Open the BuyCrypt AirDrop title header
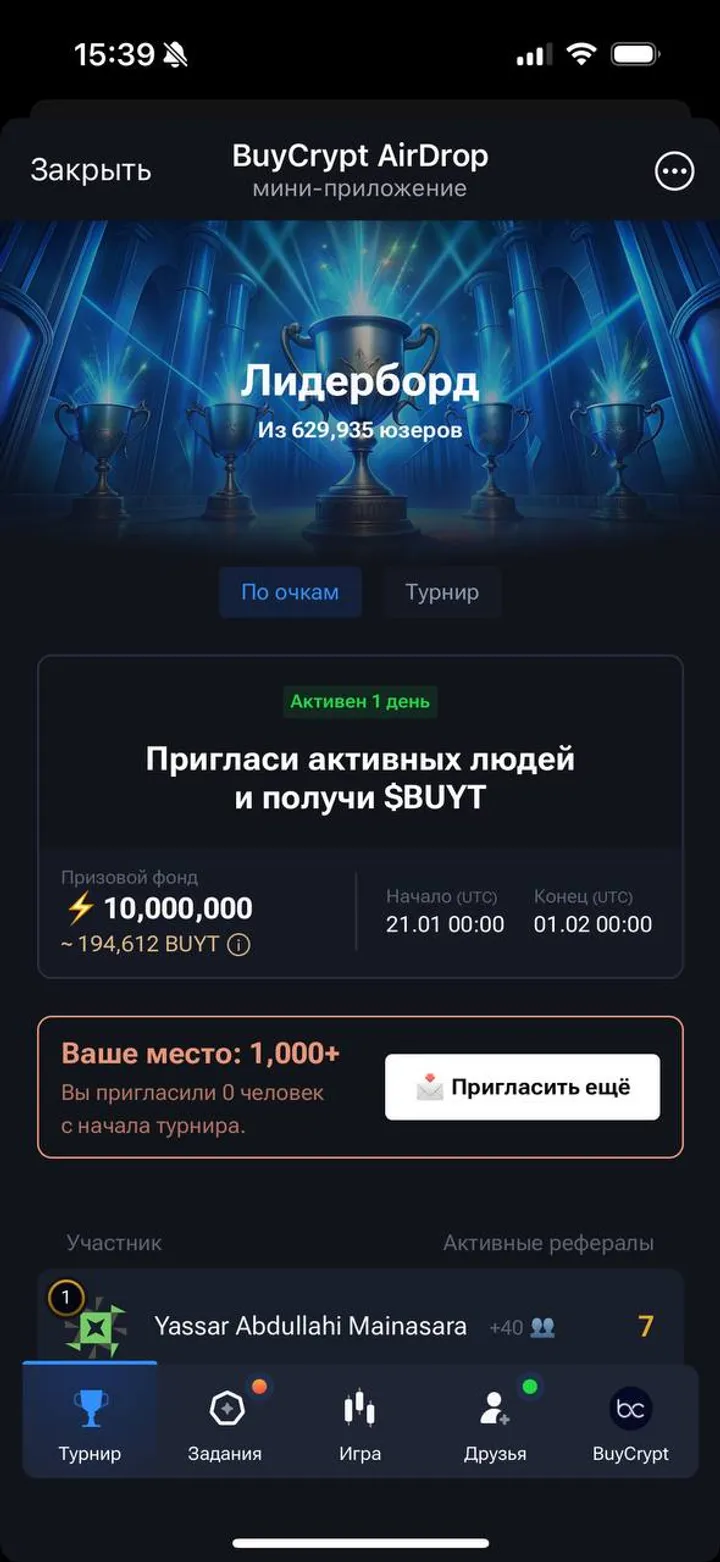The image size is (720, 1562). pos(360,156)
